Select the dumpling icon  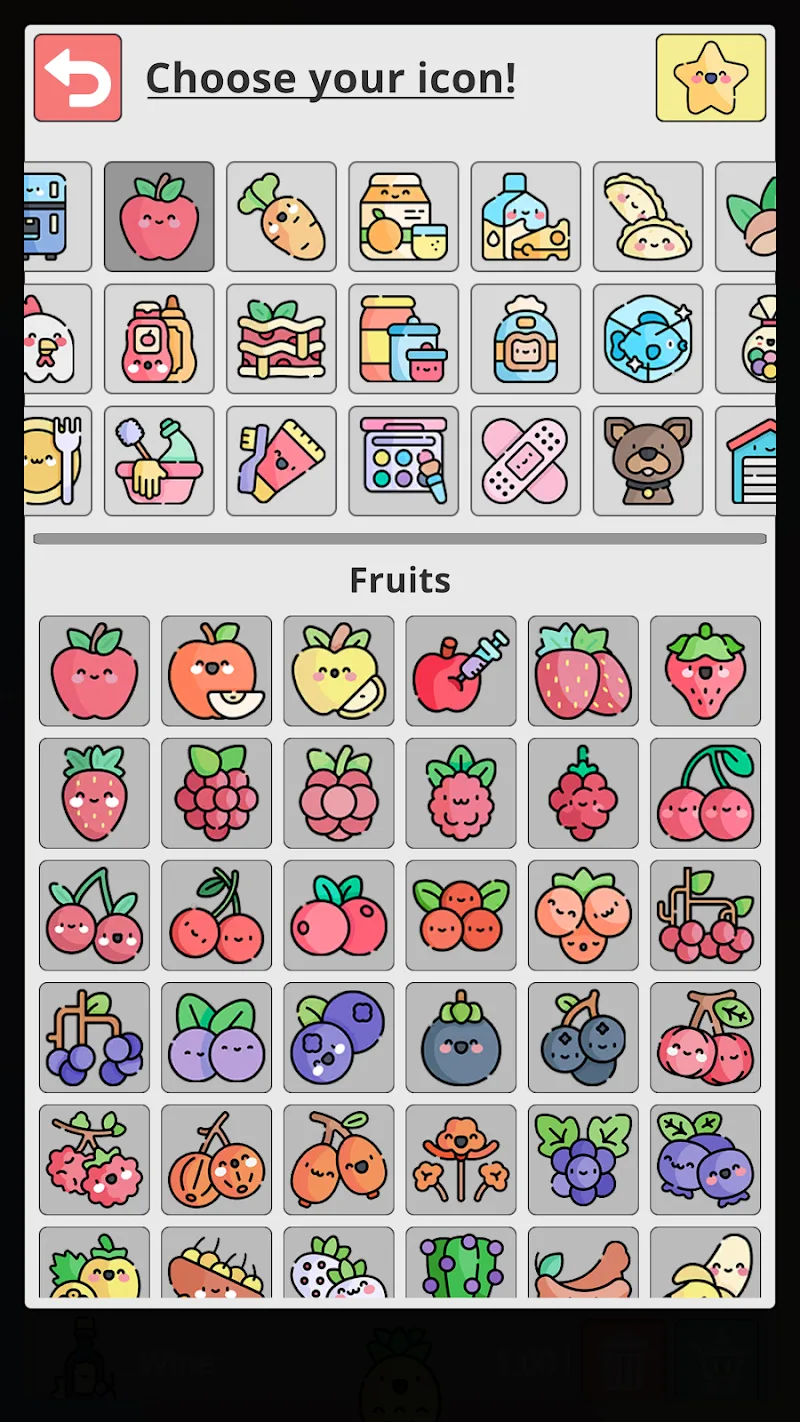coord(647,216)
